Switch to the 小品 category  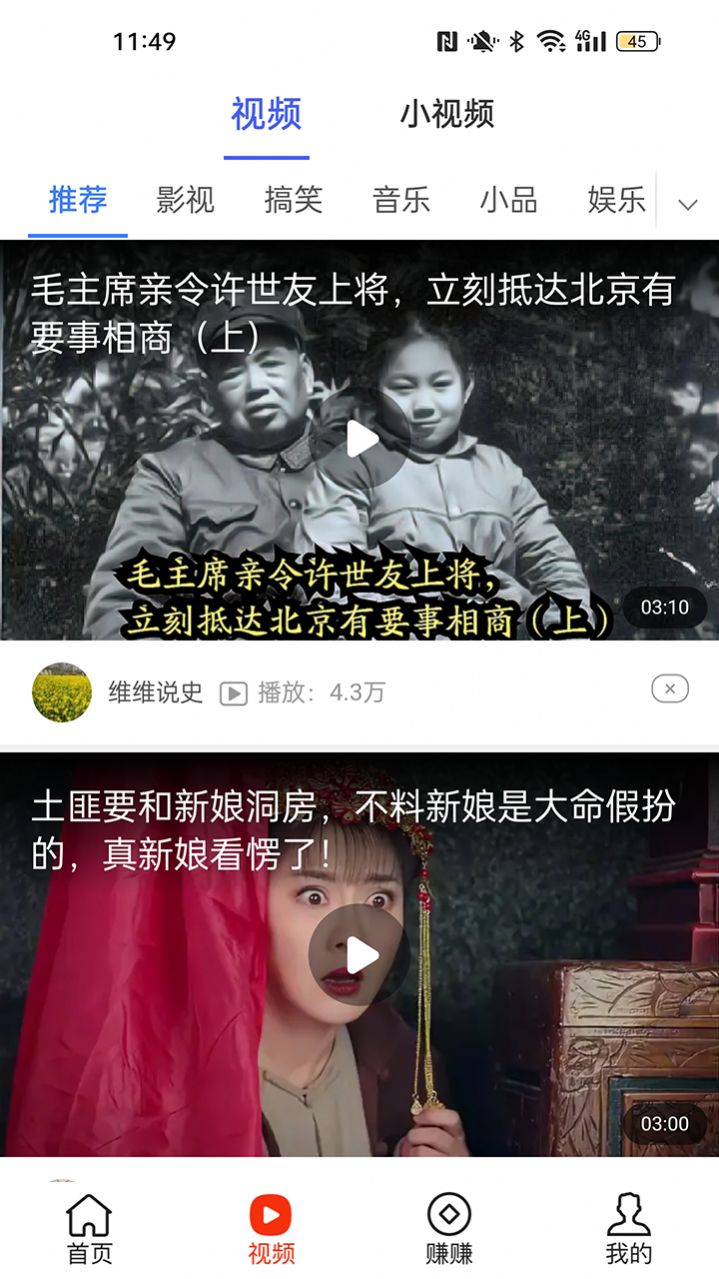pyautogui.click(x=508, y=200)
